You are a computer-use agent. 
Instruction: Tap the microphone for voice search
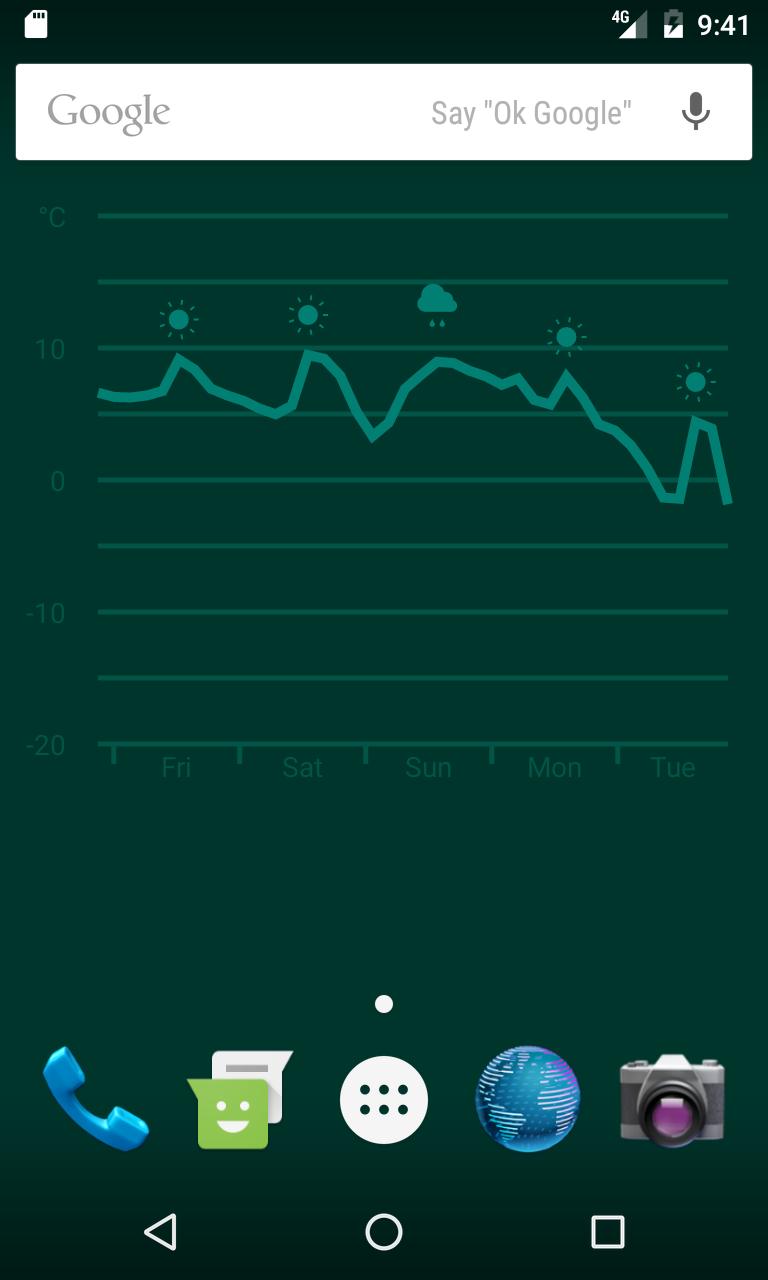[x=696, y=112]
